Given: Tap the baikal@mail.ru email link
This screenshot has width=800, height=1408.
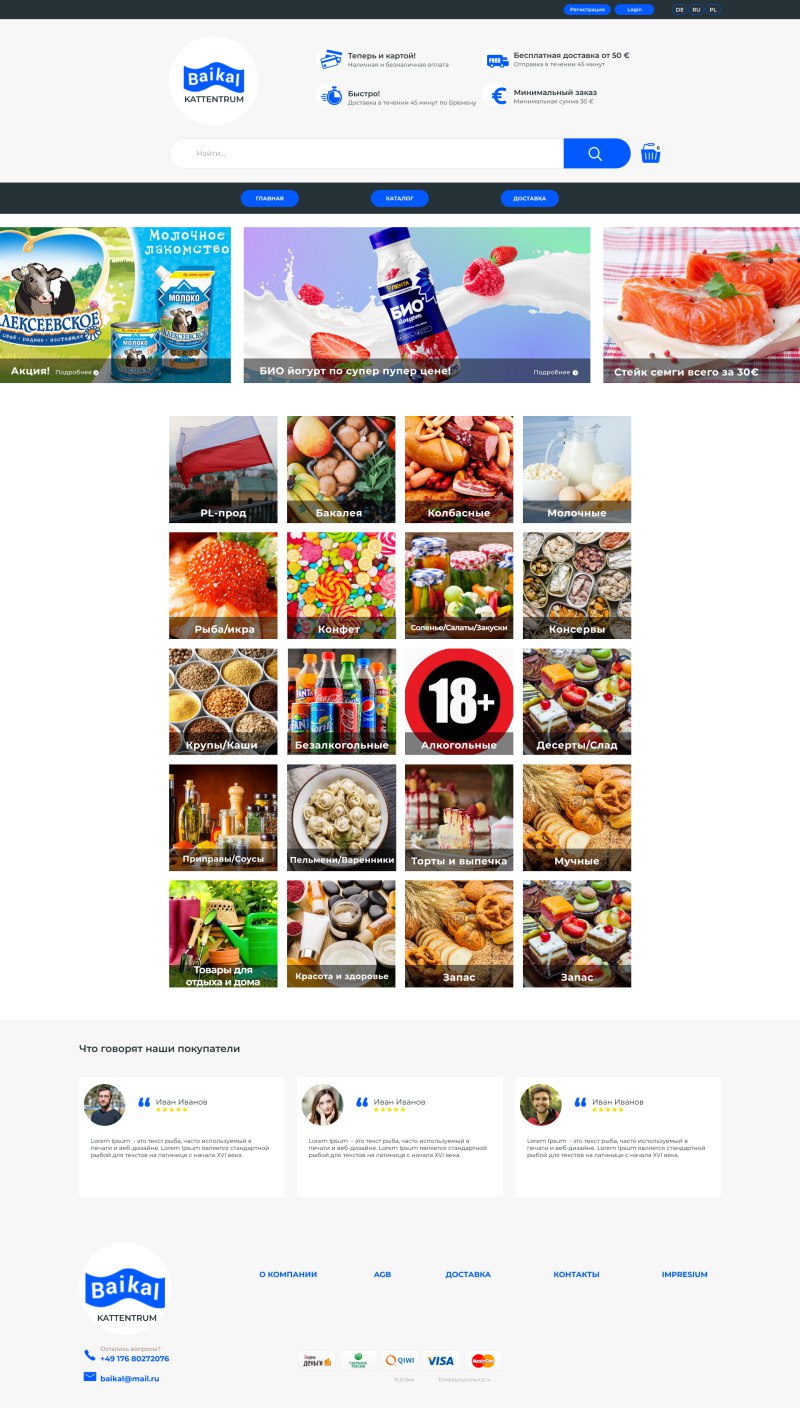Looking at the screenshot, I should pos(129,1378).
